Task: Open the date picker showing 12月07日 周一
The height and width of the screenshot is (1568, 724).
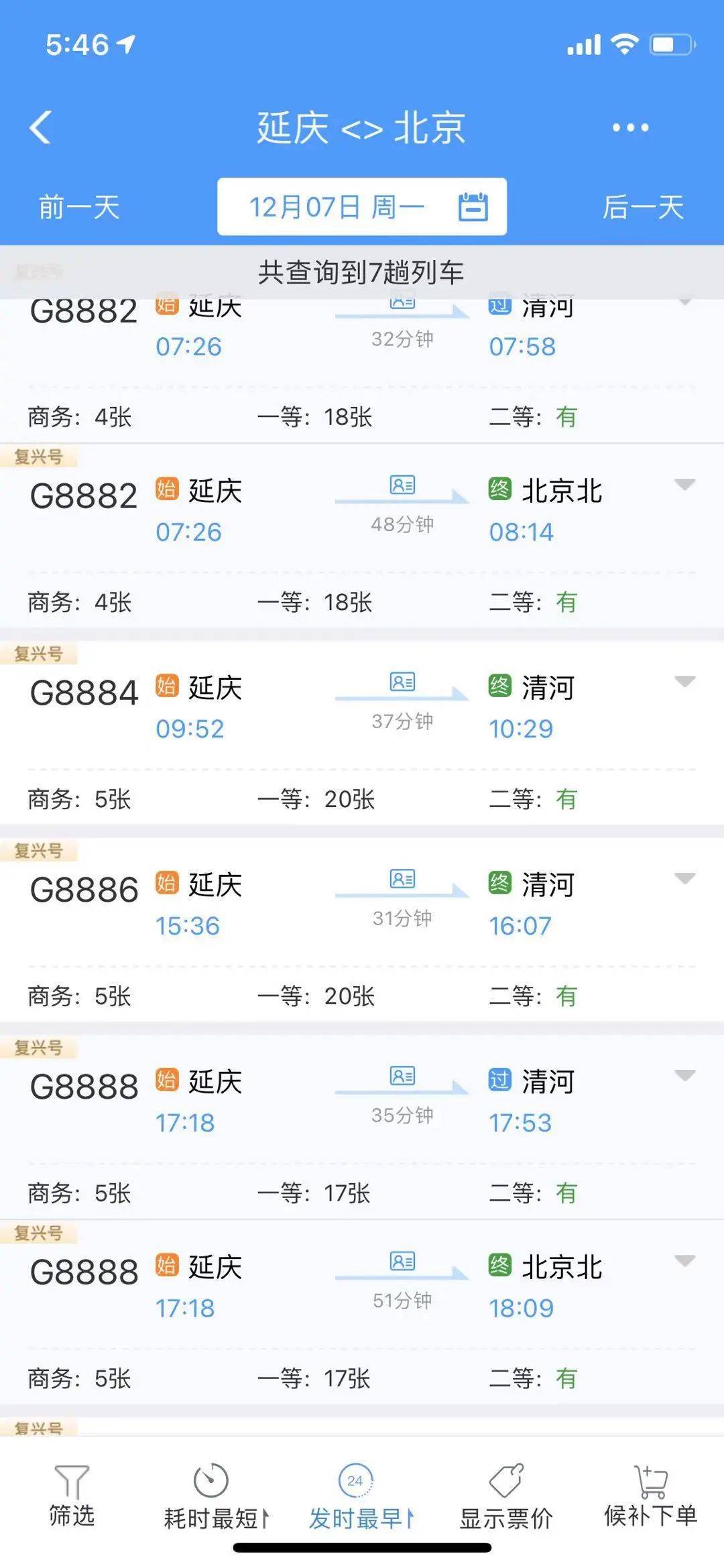Action: [x=362, y=206]
